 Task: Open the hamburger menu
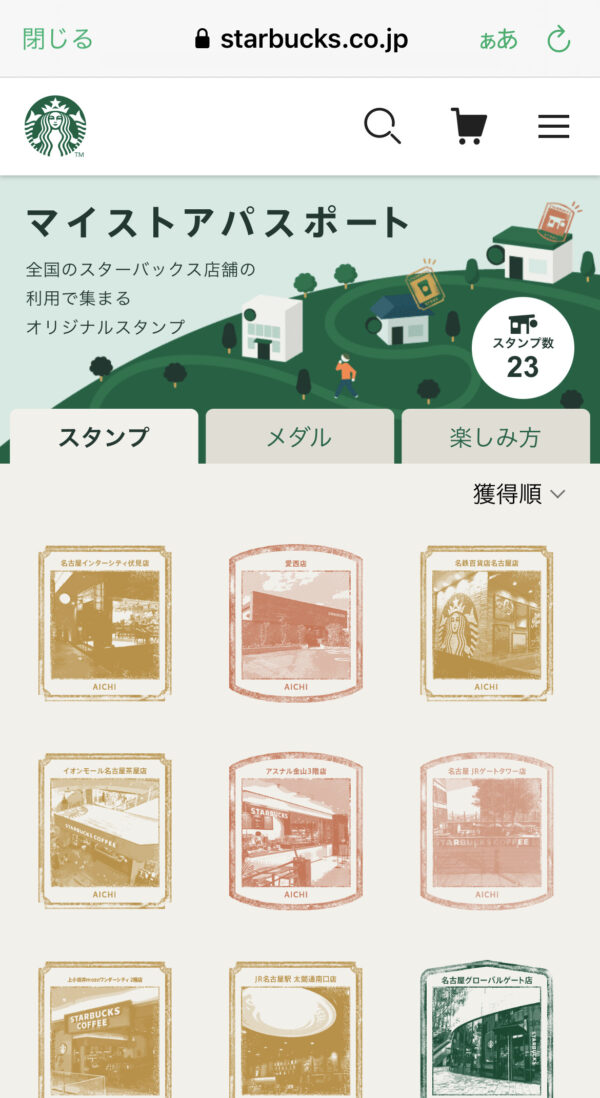553,126
